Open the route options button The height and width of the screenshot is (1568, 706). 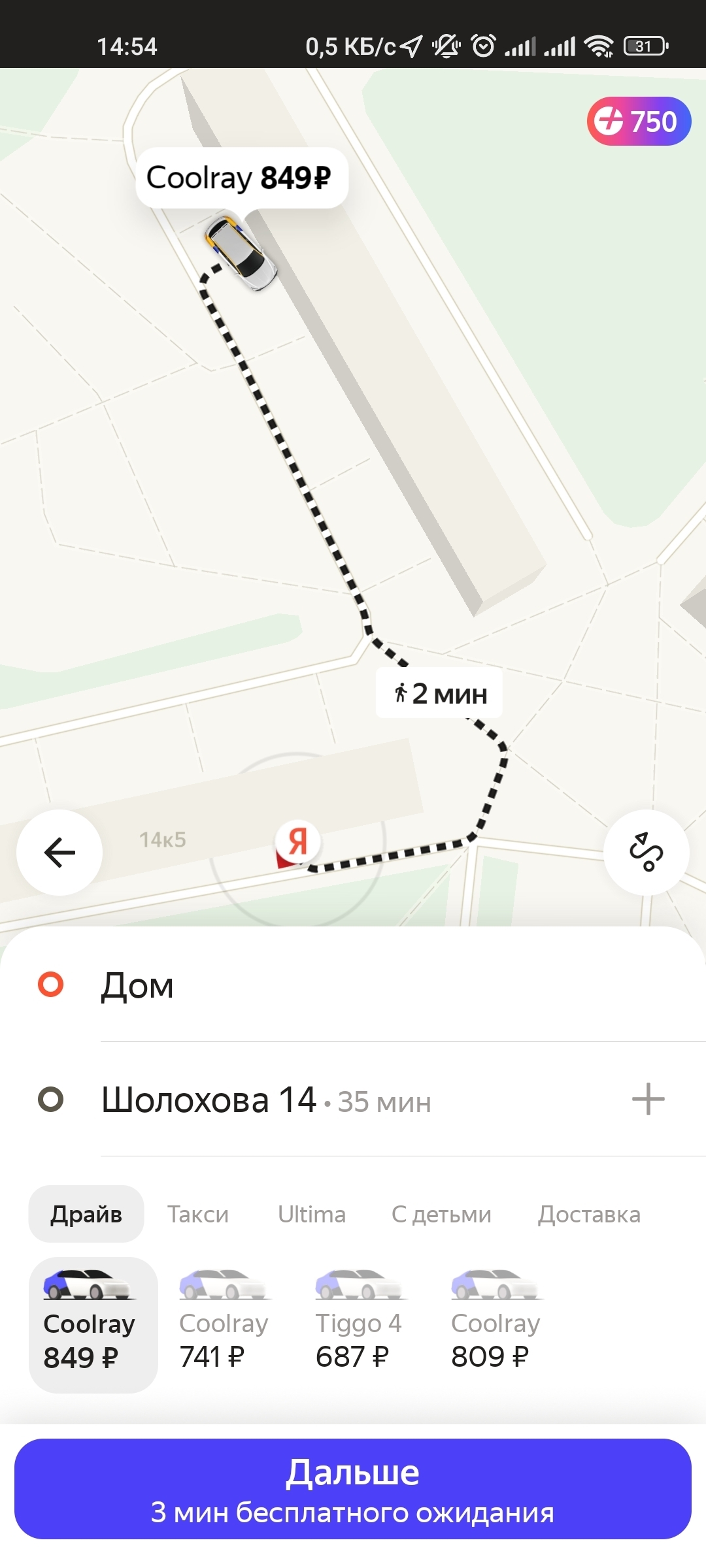tap(646, 852)
